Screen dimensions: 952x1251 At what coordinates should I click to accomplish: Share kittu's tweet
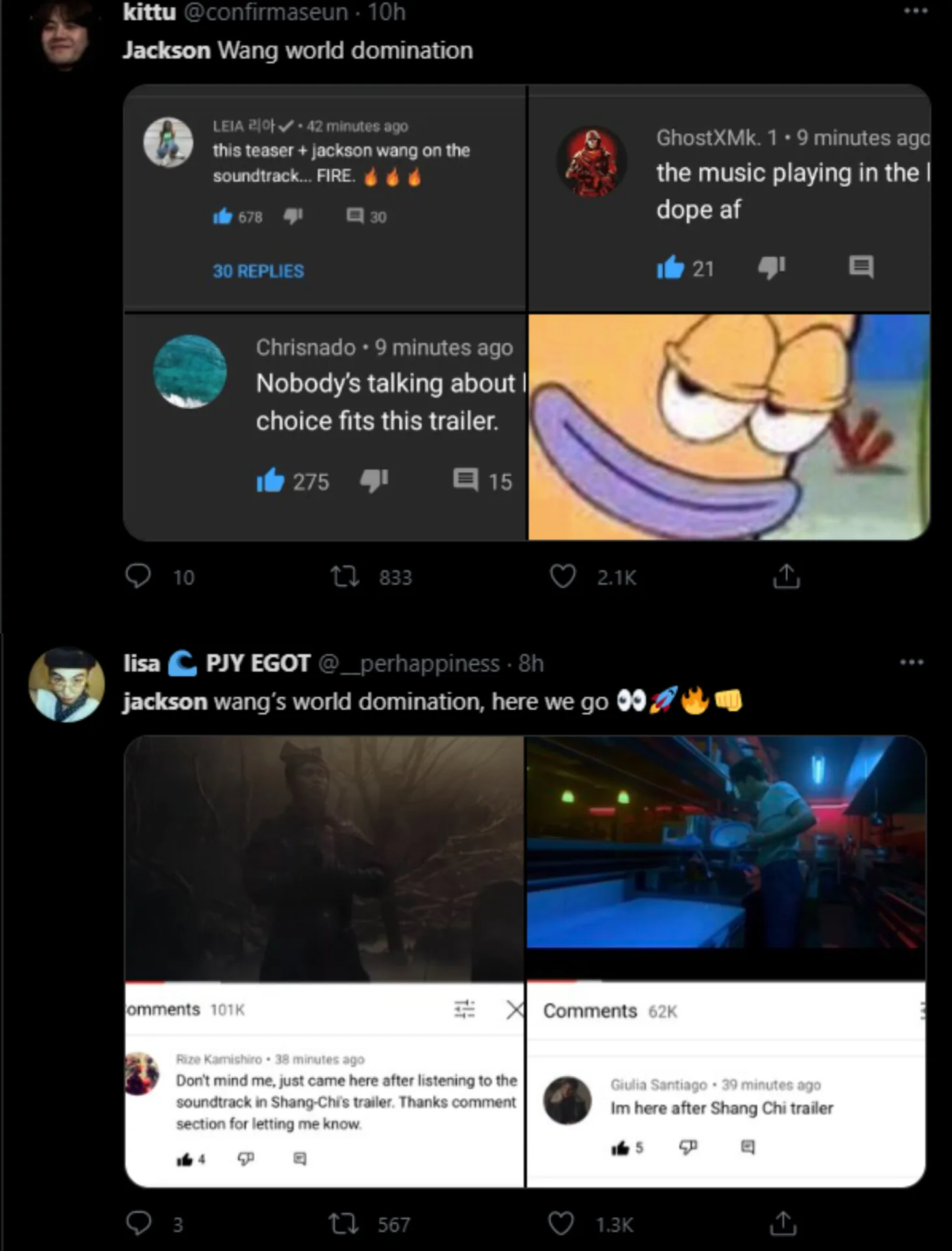786,577
